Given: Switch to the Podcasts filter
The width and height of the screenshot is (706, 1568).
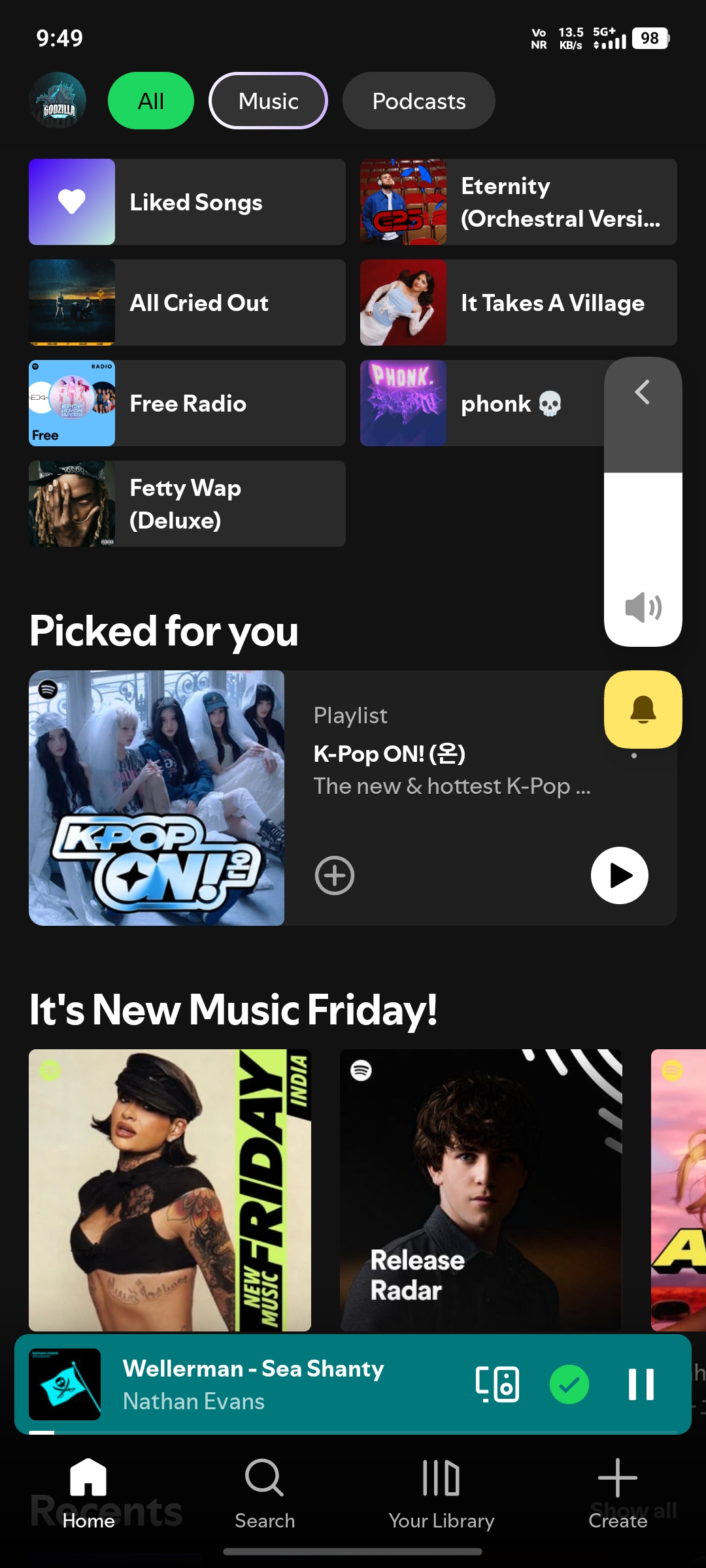Looking at the screenshot, I should pyautogui.click(x=419, y=101).
